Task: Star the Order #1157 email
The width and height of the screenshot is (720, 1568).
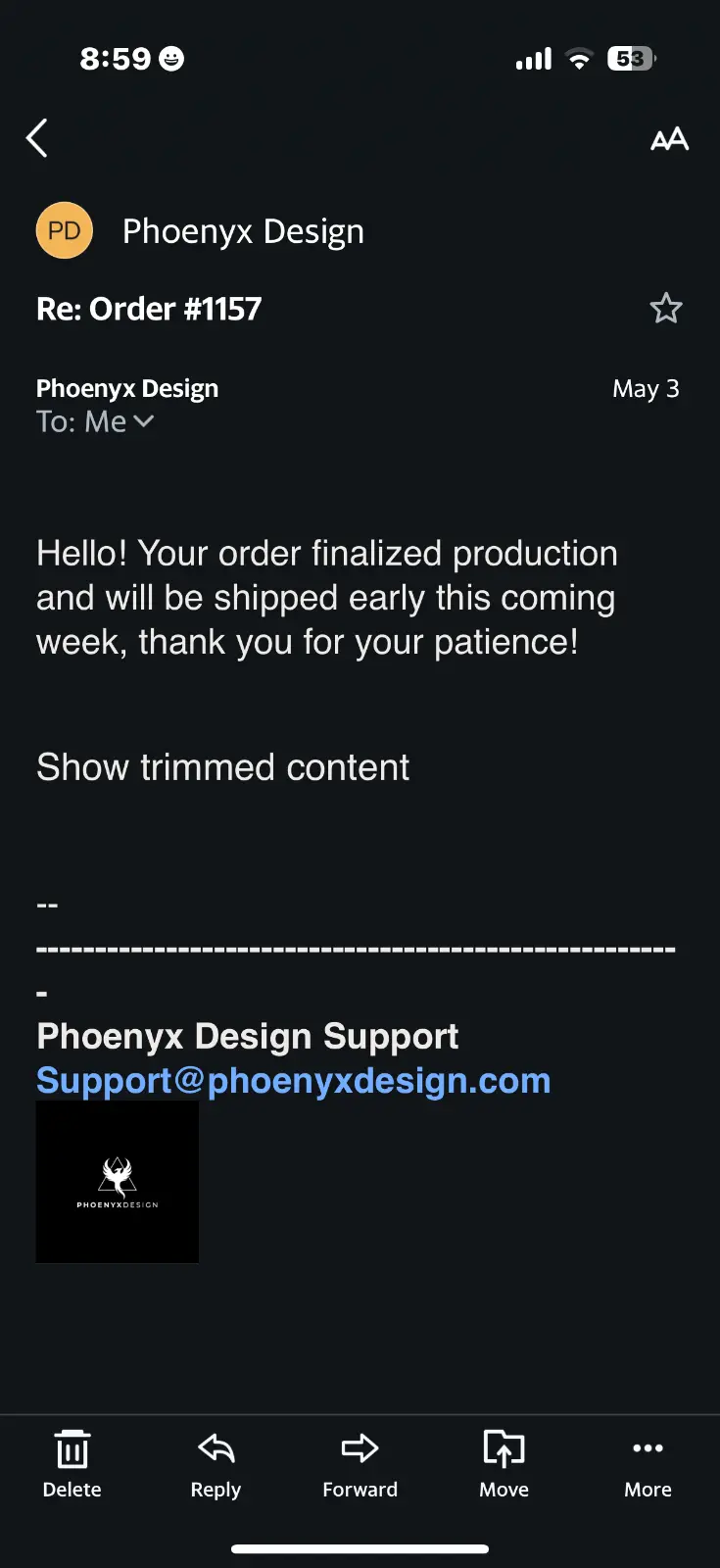Action: [665, 309]
